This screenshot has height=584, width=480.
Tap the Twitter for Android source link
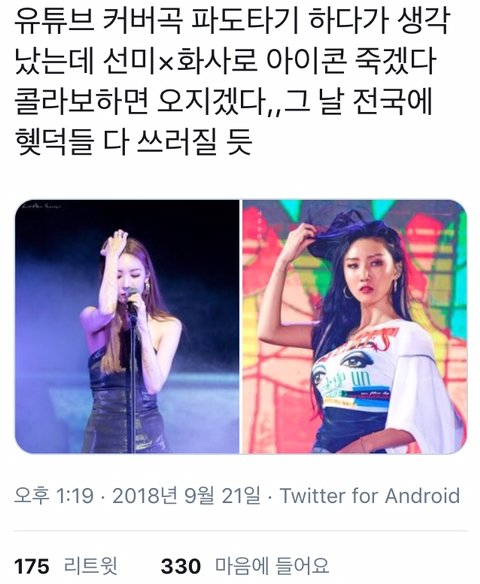[x=370, y=496]
